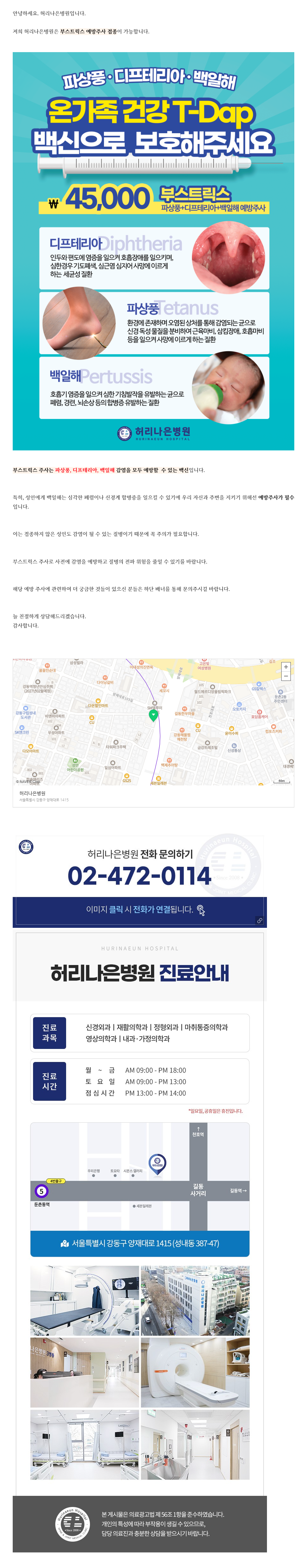Image resolution: width=307 pixels, height=1568 pixels.
Task: Open the link icon on the call banner
Action: pos(259,920)
